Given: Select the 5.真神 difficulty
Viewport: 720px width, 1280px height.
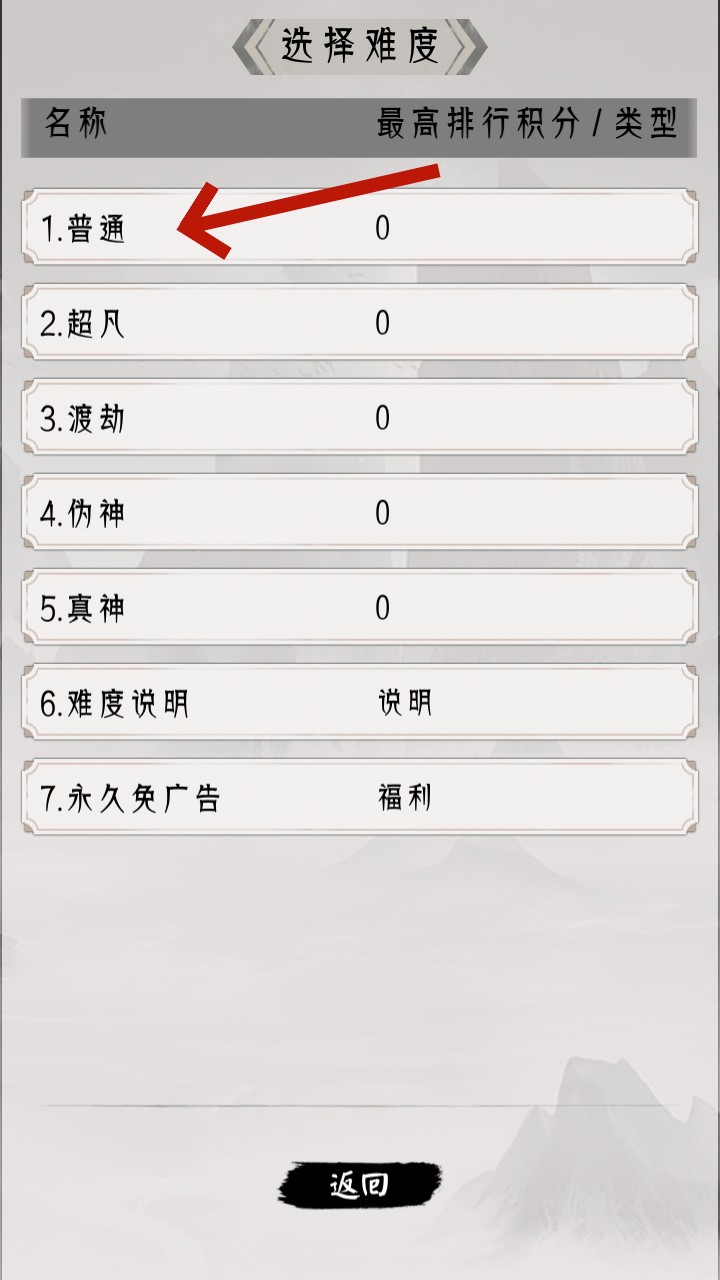Looking at the screenshot, I should (x=359, y=608).
